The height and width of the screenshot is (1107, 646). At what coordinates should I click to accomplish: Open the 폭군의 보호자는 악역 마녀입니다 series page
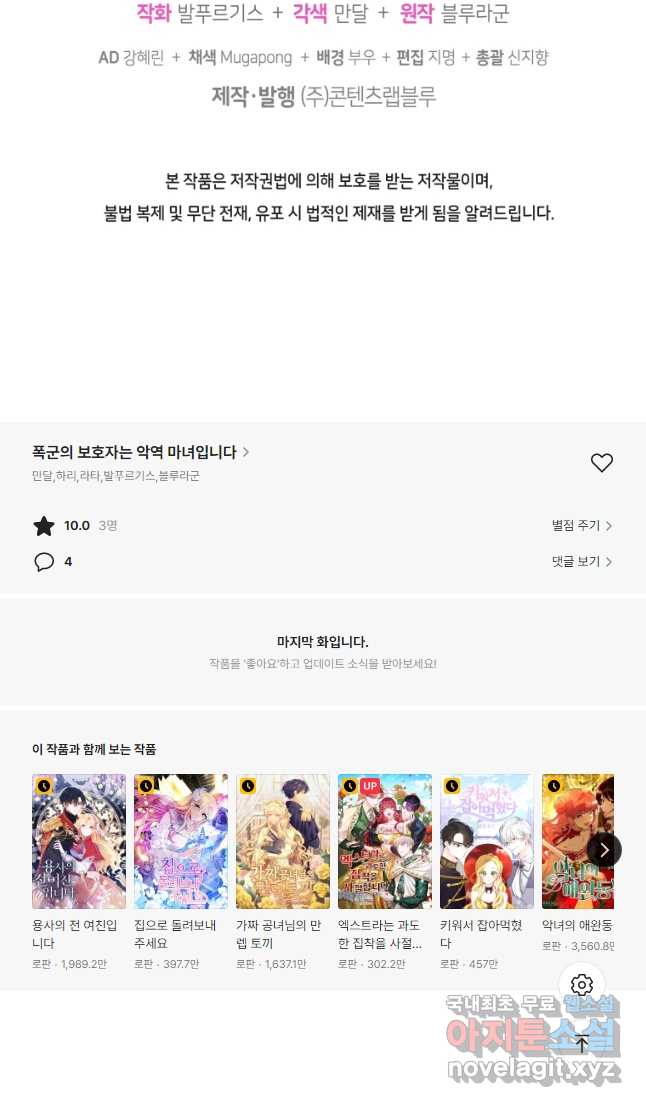[x=140, y=452]
